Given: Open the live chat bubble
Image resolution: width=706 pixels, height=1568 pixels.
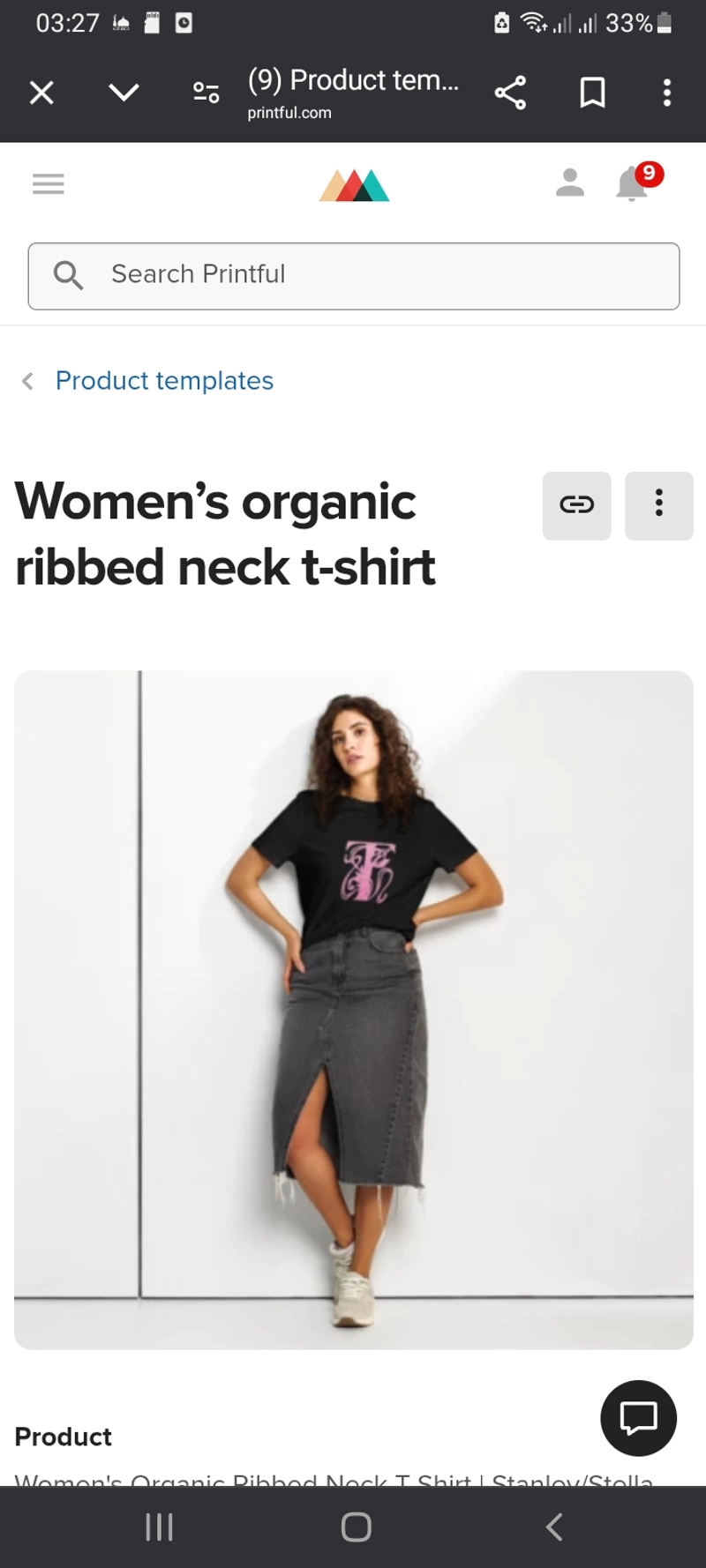Looking at the screenshot, I should click(x=639, y=1418).
